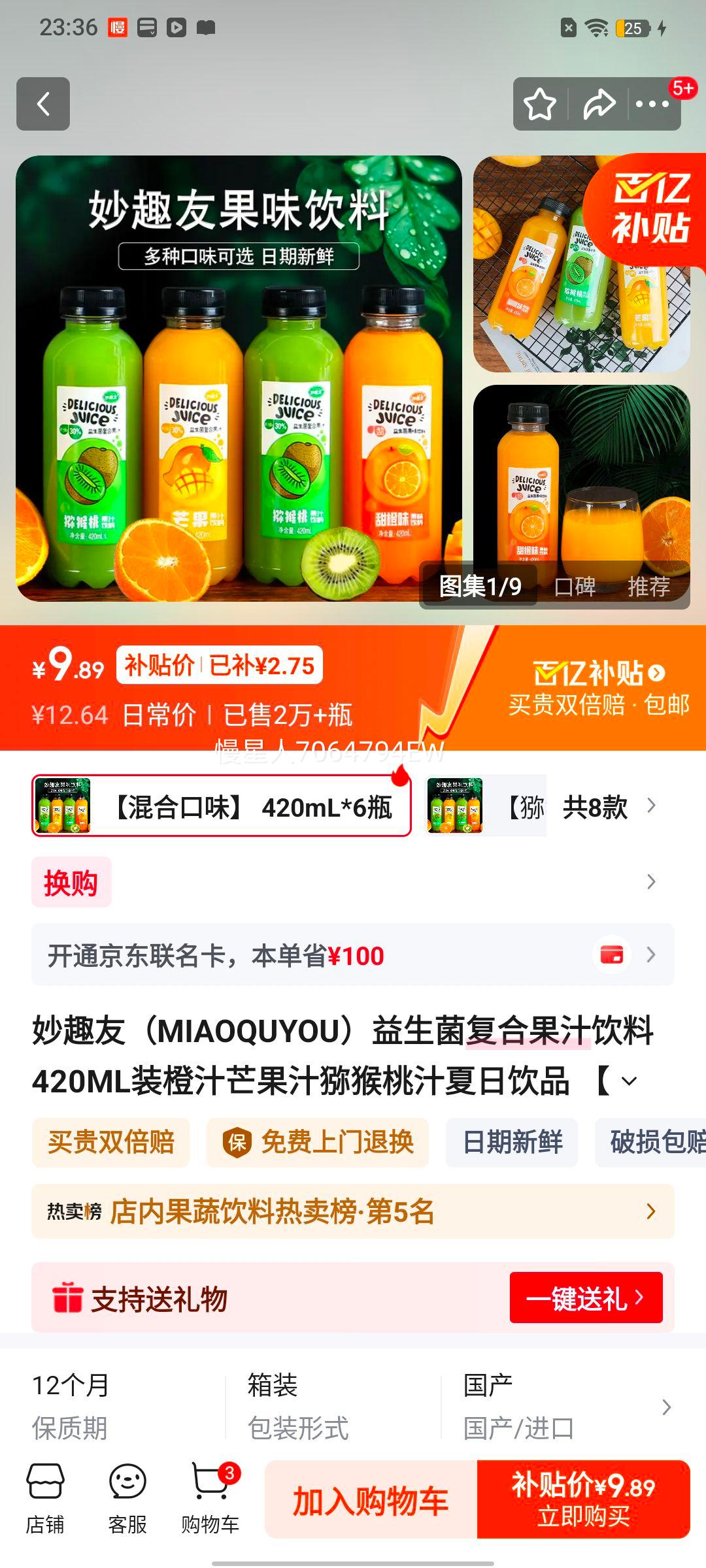
Task: Switch to the 推荐 tab
Action: click(650, 587)
